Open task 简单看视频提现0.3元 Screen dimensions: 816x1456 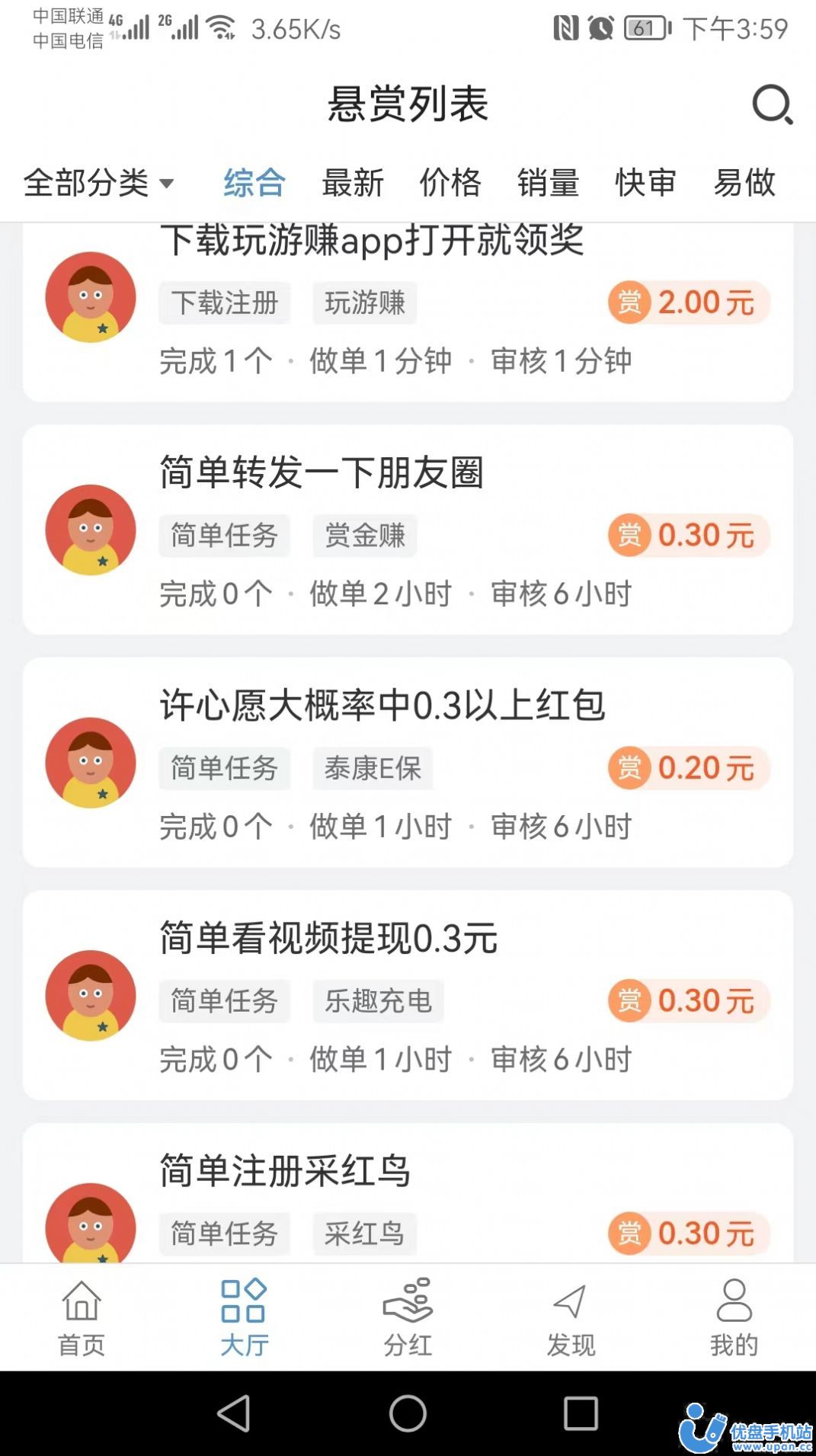tap(328, 938)
